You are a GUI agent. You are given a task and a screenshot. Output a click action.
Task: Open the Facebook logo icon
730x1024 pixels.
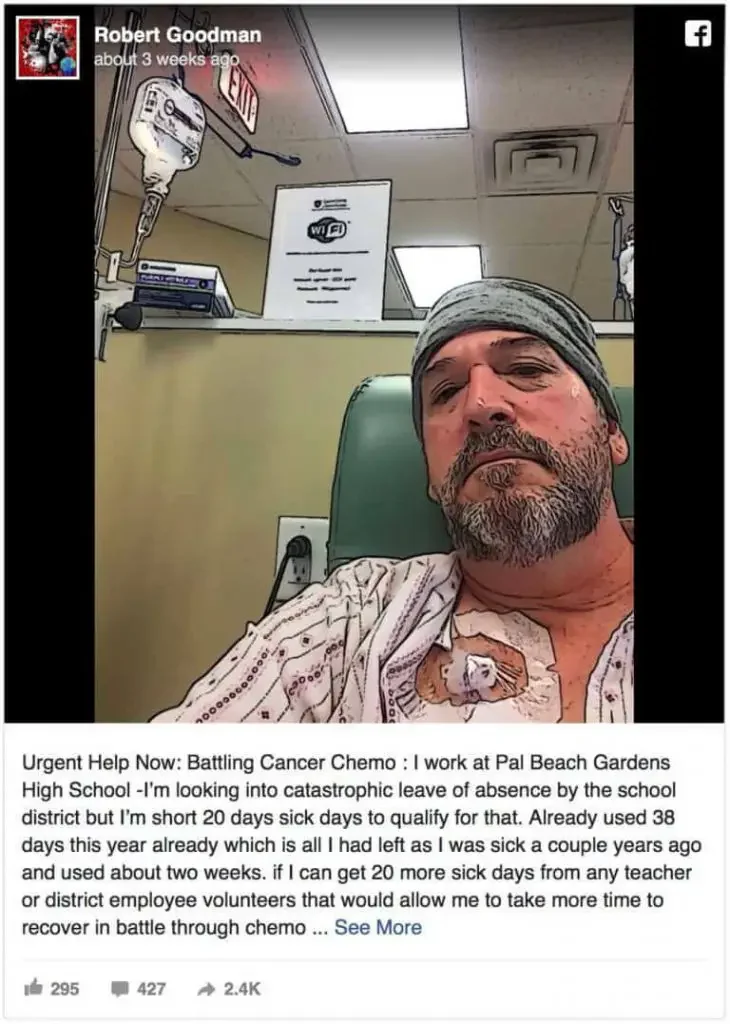(697, 34)
